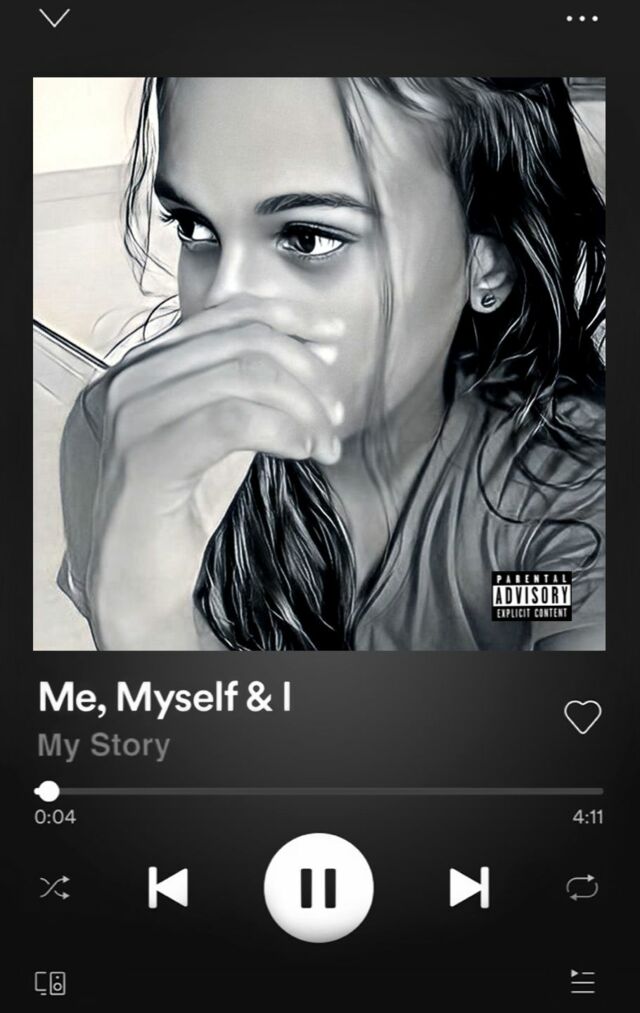Skip to the next track

(x=469, y=887)
